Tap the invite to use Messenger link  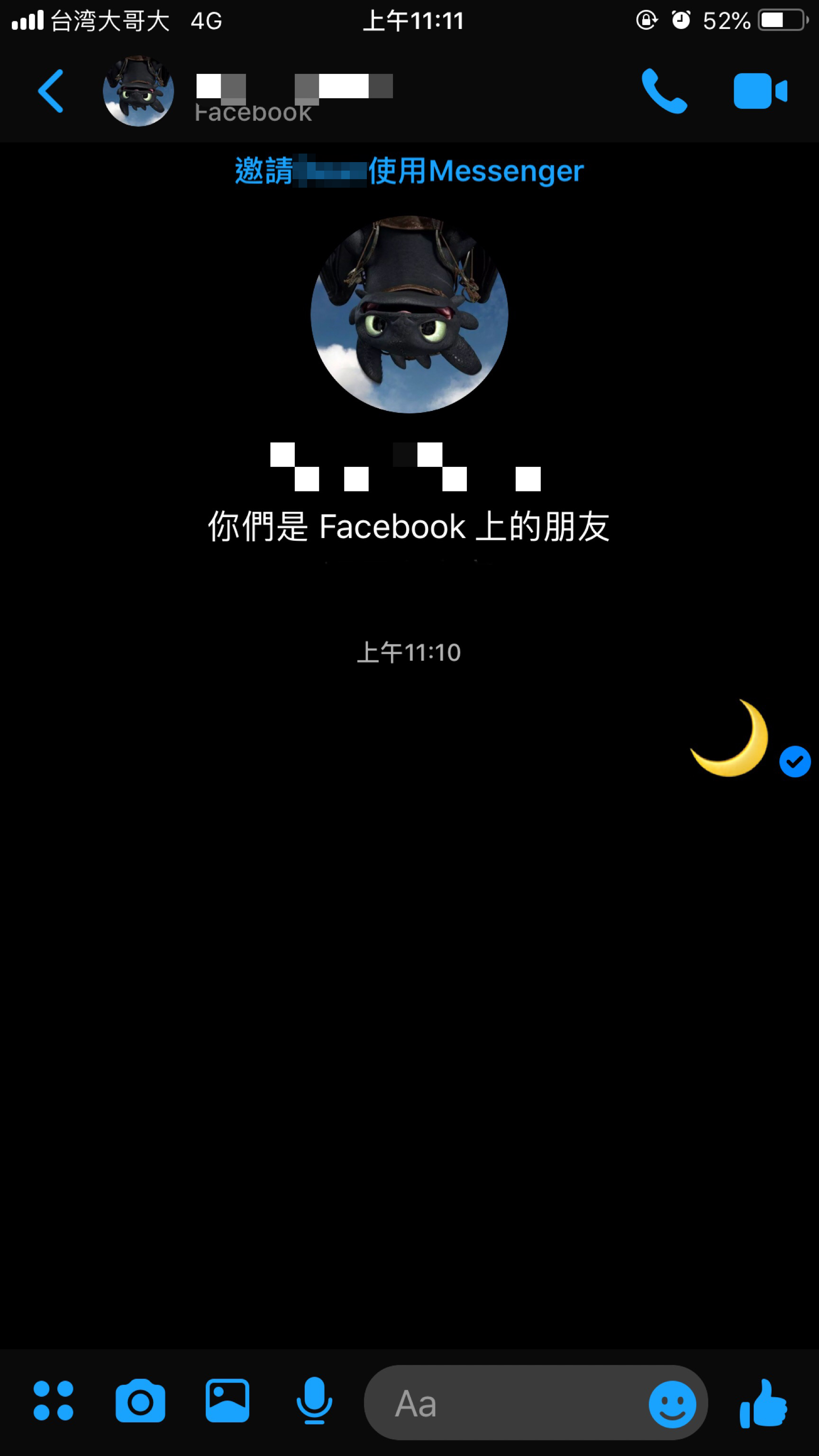click(x=409, y=171)
